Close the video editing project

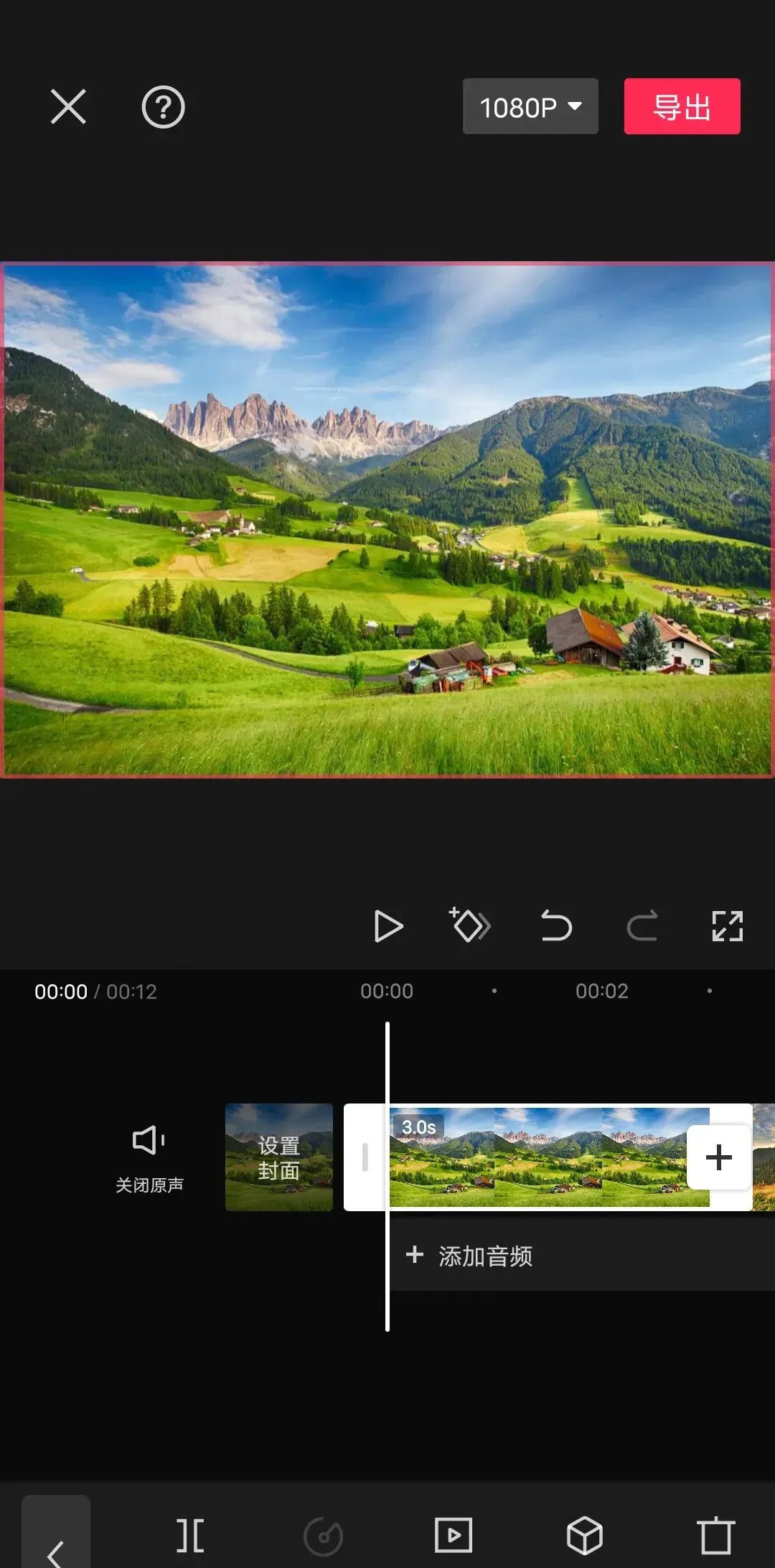(x=68, y=107)
